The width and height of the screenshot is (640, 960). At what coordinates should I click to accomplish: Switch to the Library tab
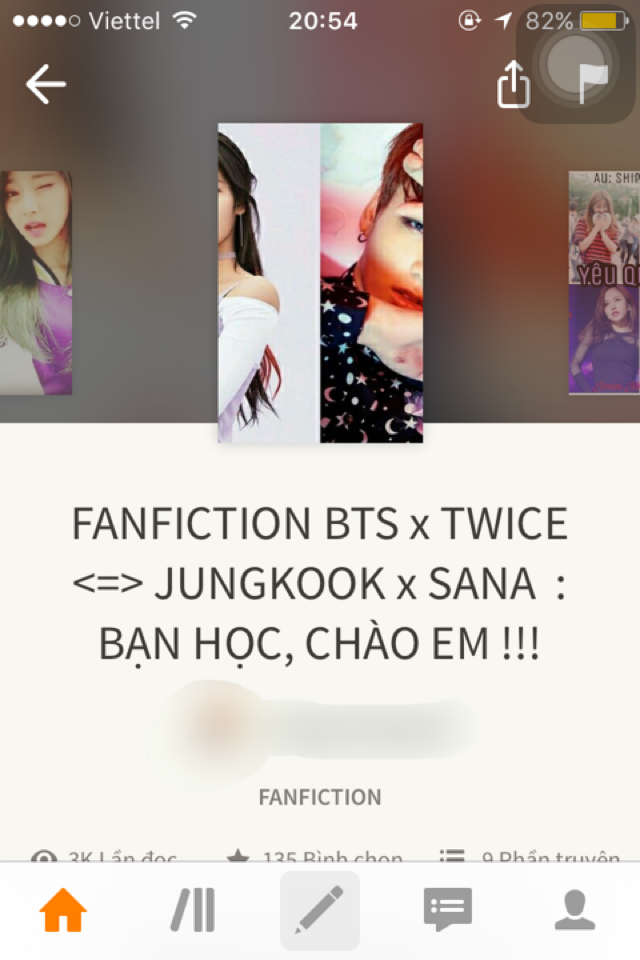point(192,910)
